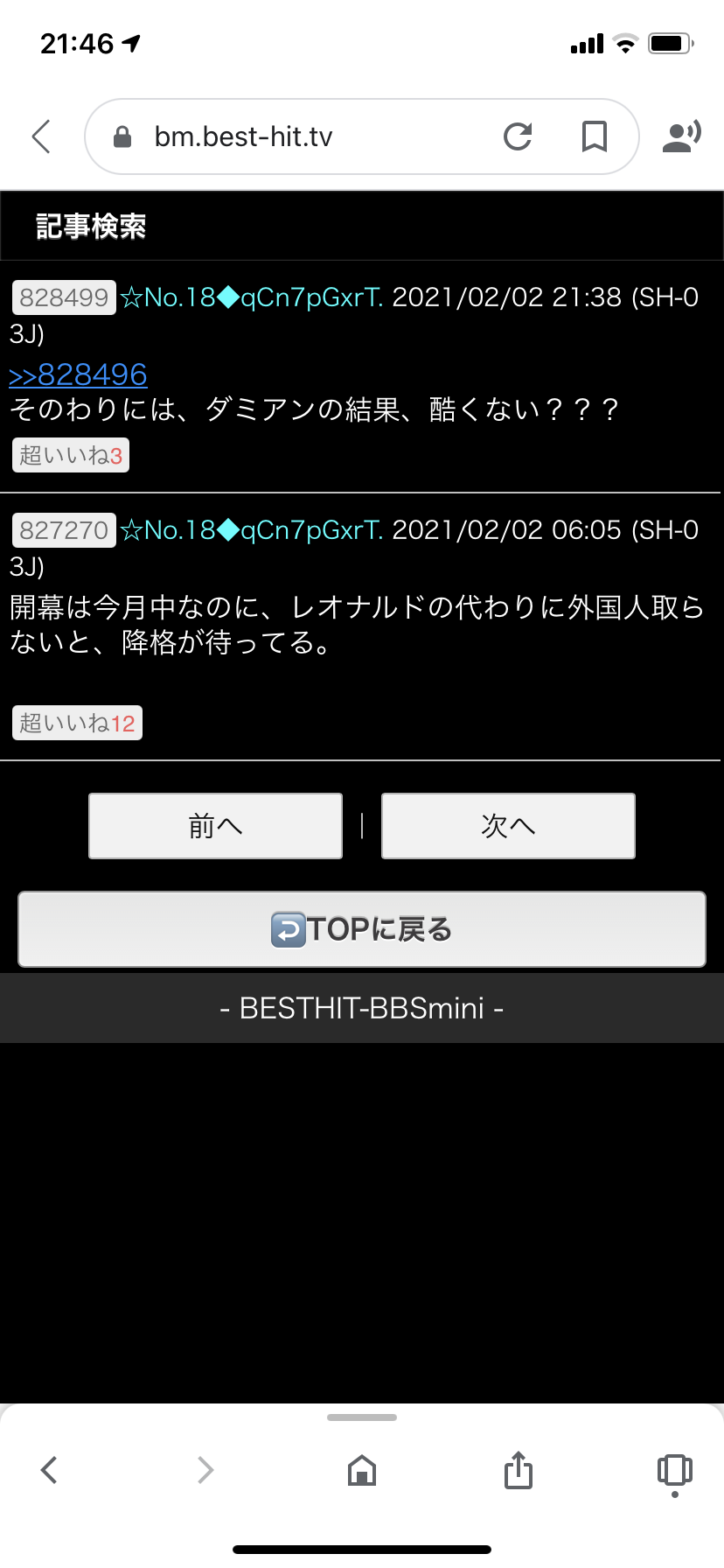Share this page from the bottom toolbar

(518, 1470)
